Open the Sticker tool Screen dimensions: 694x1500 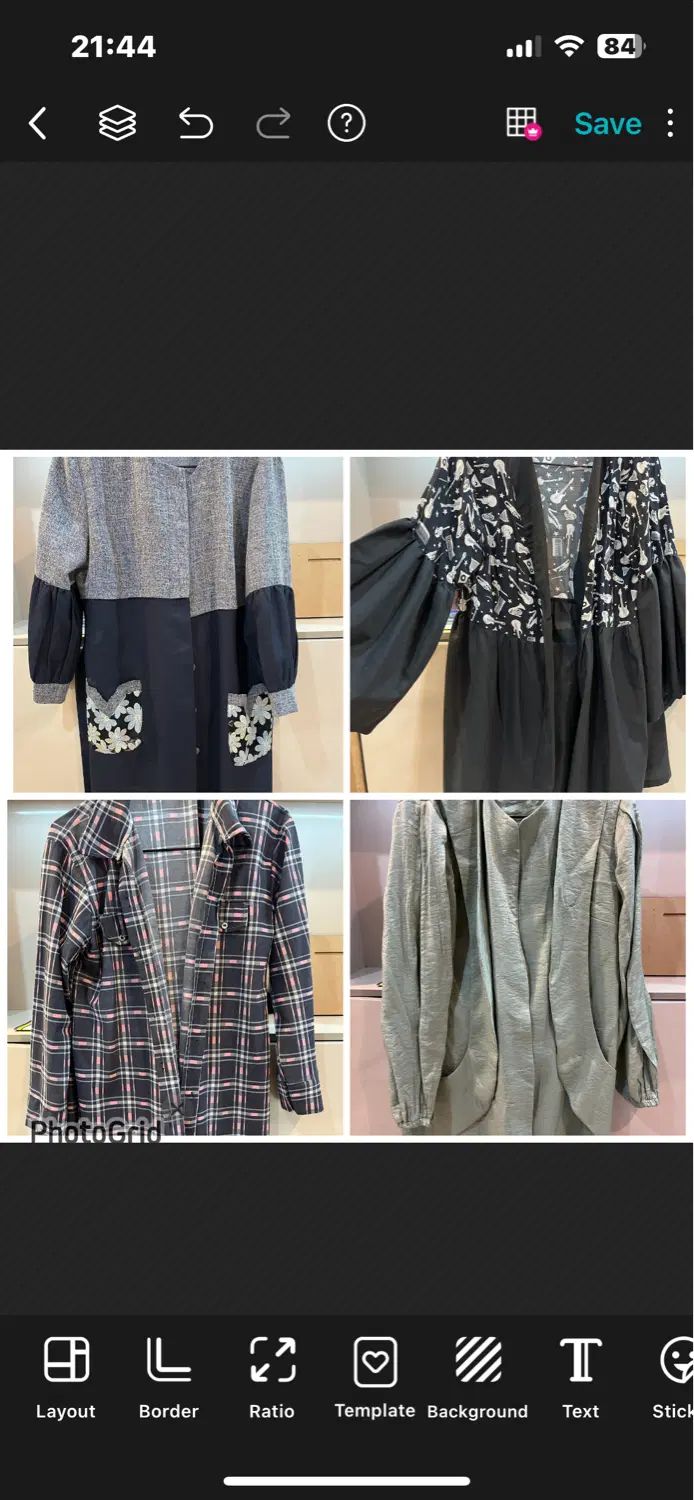pos(675,1377)
